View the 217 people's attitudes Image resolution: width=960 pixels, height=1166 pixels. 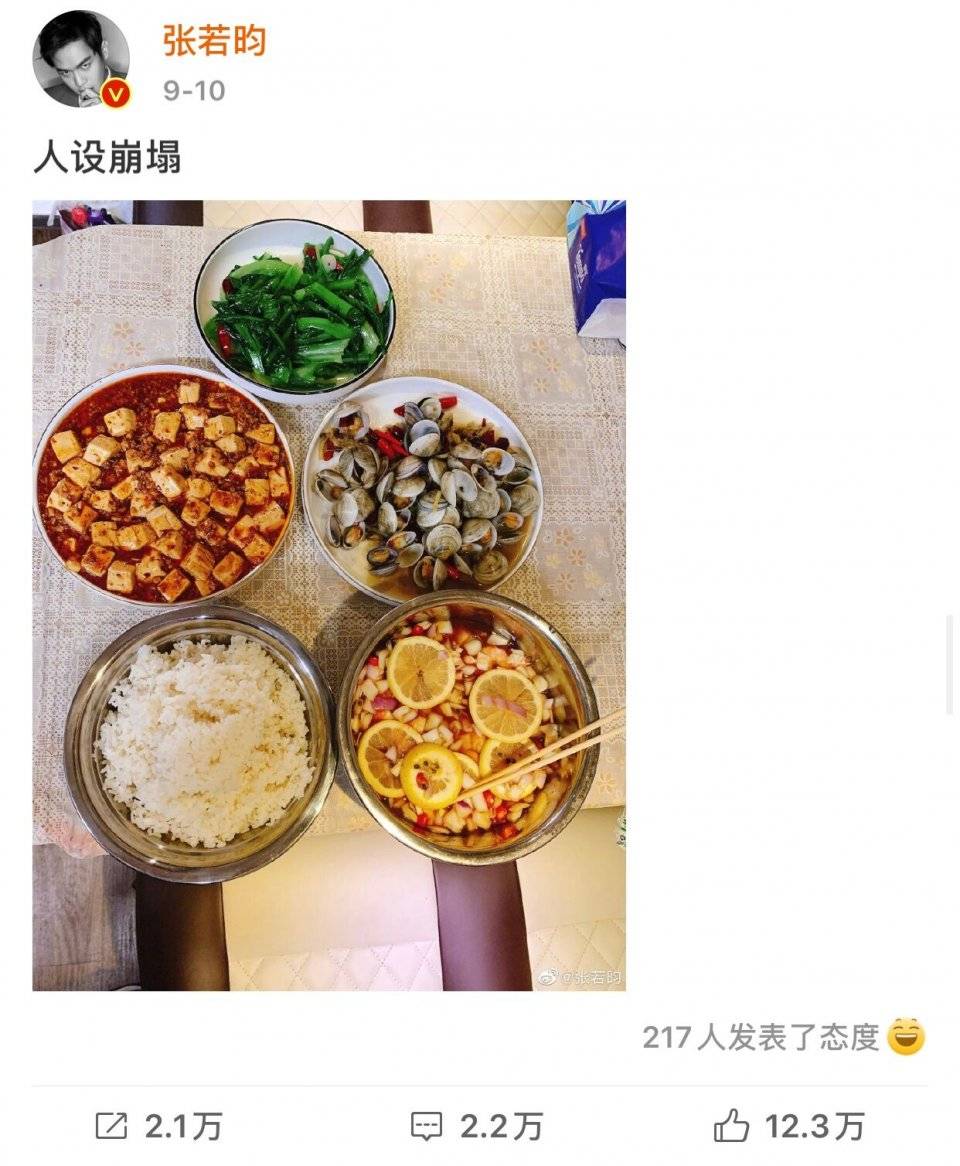tap(783, 1037)
